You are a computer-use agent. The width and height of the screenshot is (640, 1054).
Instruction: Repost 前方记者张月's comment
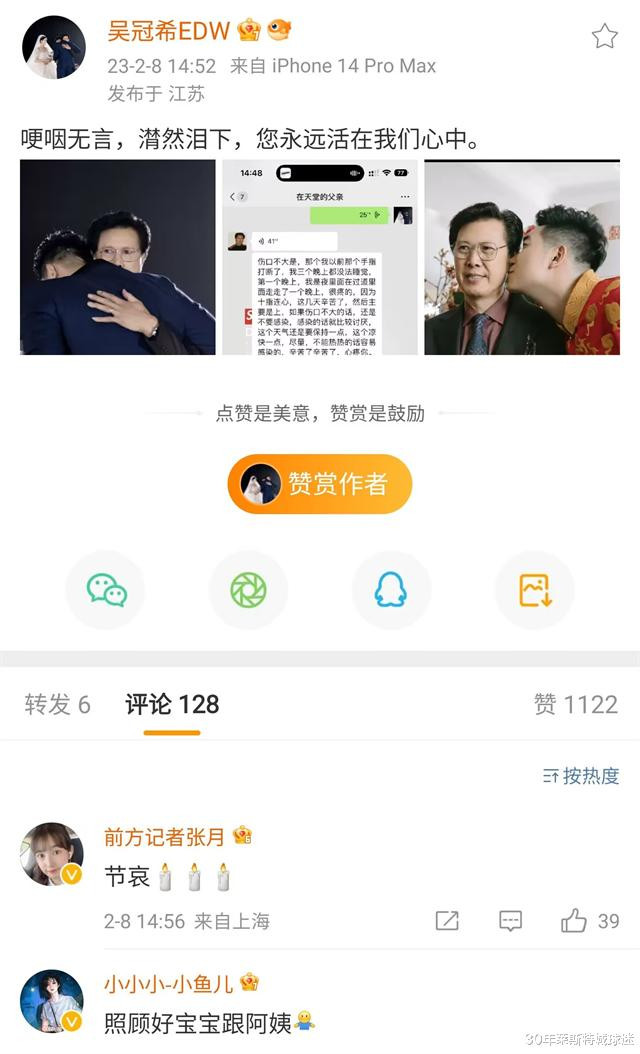[x=448, y=921]
